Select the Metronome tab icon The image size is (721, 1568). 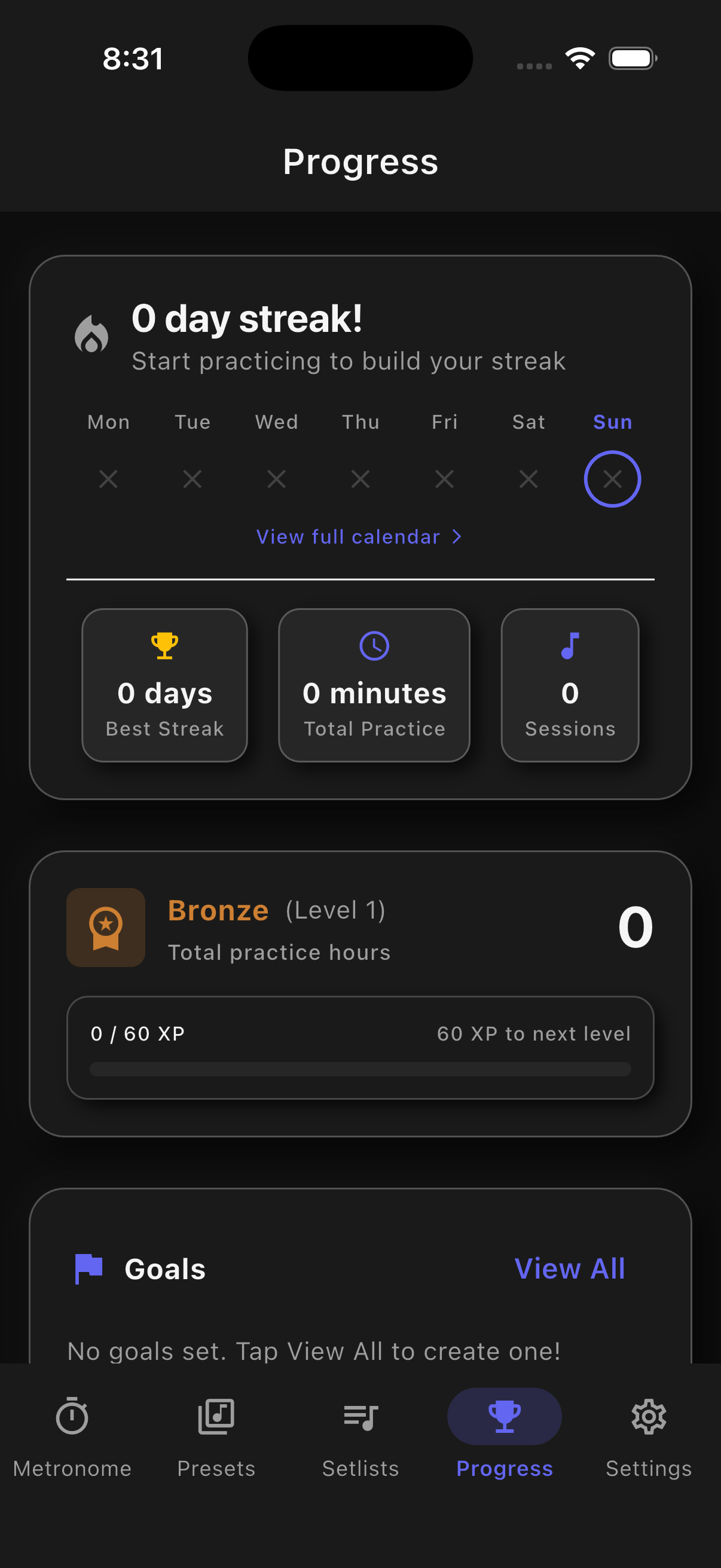click(x=72, y=1417)
